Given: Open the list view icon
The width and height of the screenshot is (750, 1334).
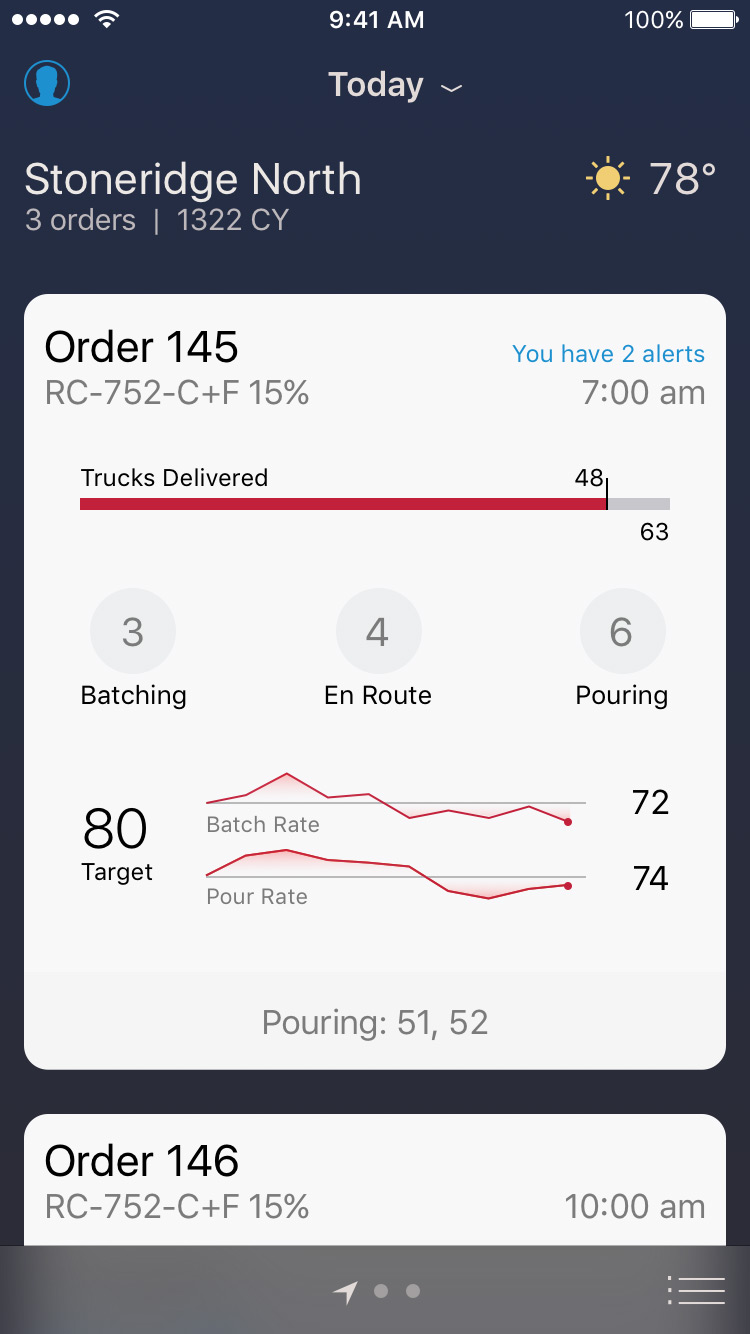Looking at the screenshot, I should pyautogui.click(x=696, y=1291).
